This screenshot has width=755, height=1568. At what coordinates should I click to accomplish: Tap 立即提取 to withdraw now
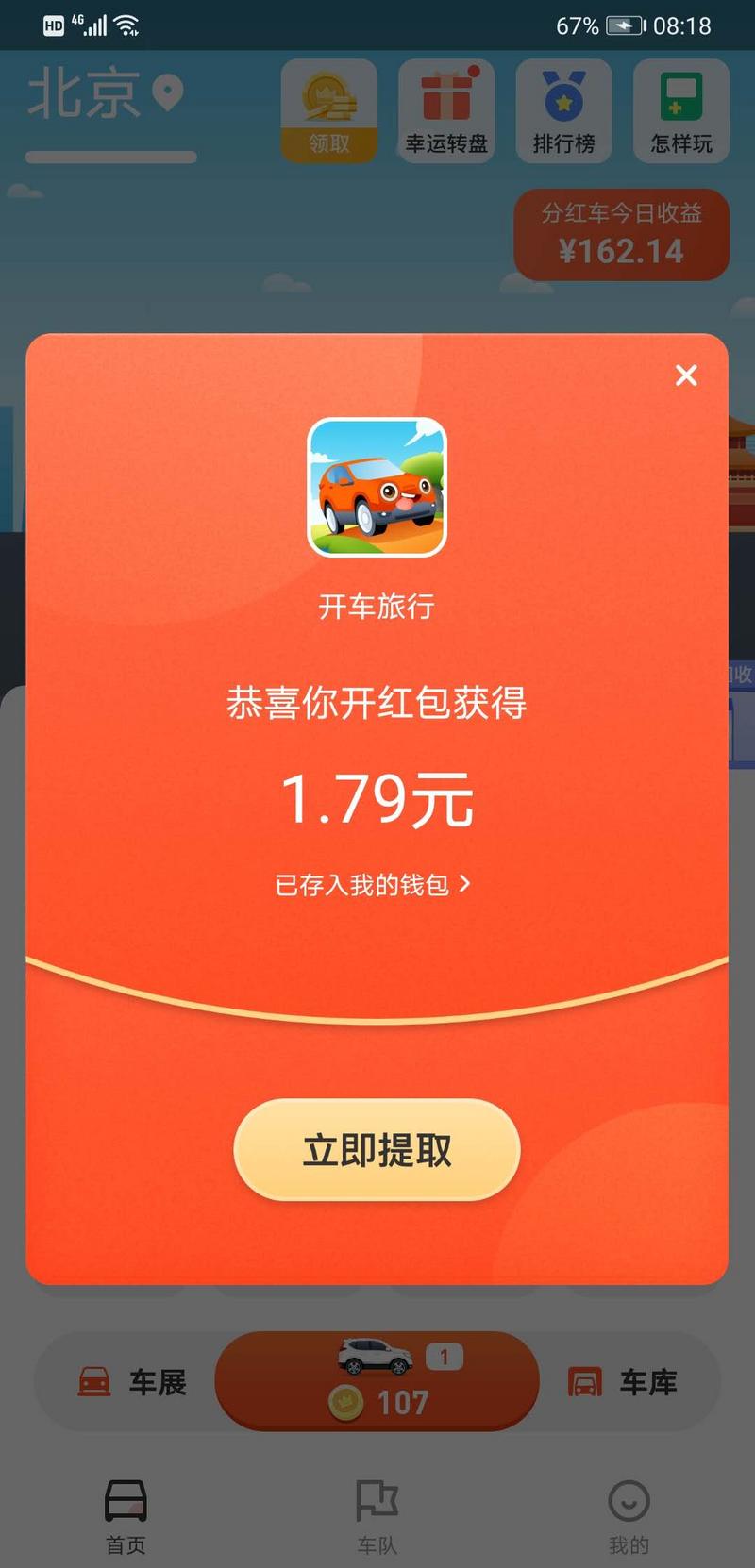[377, 1150]
